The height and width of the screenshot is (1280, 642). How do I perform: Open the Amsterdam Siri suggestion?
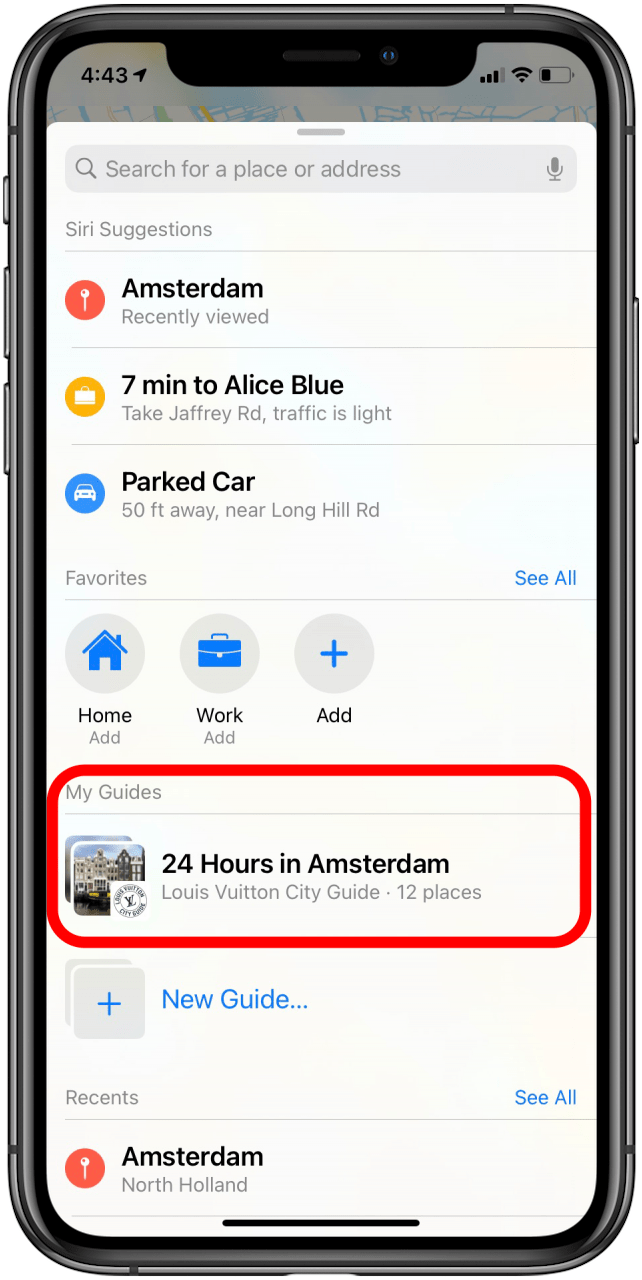(x=320, y=301)
